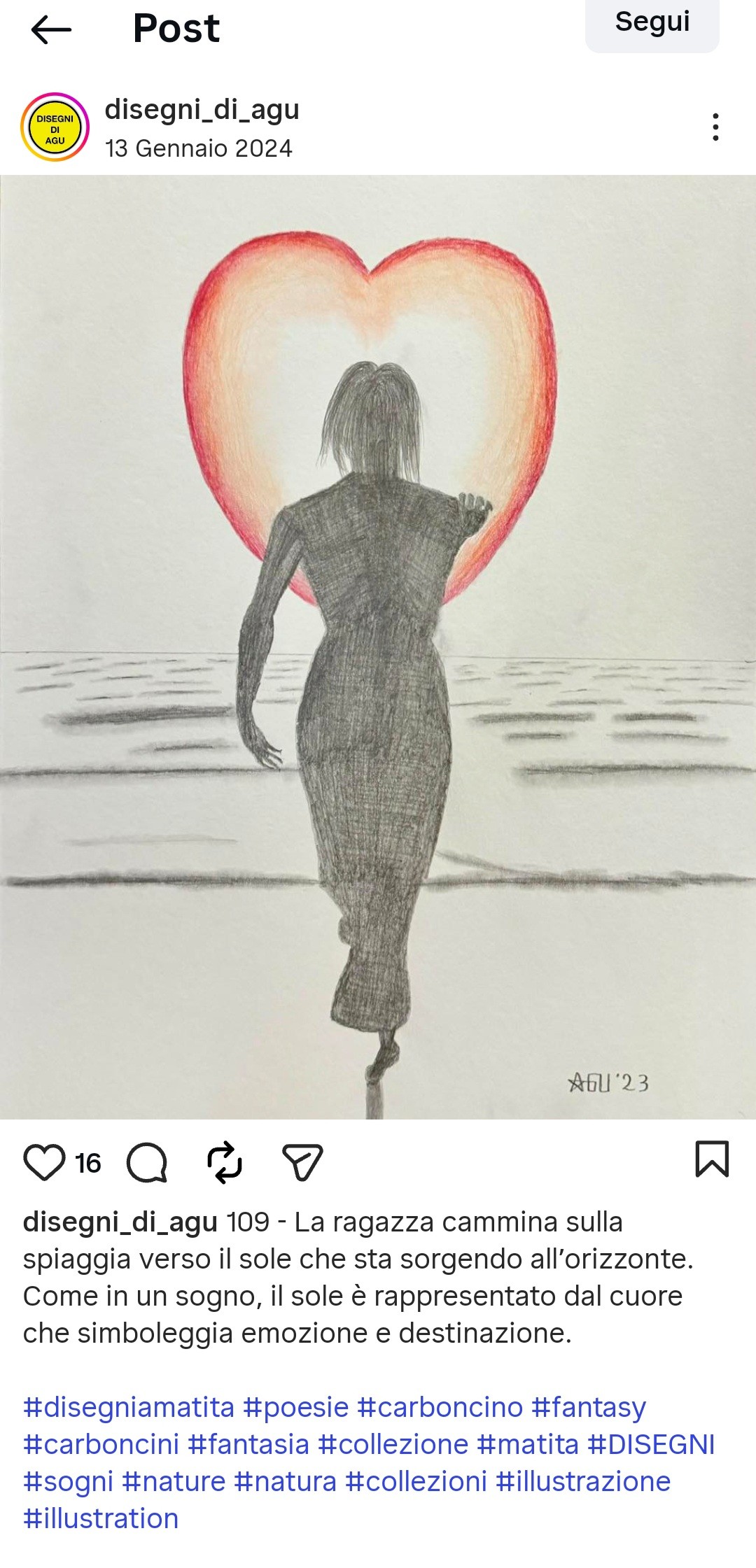Open the #carboncino hashtag

[440, 1407]
